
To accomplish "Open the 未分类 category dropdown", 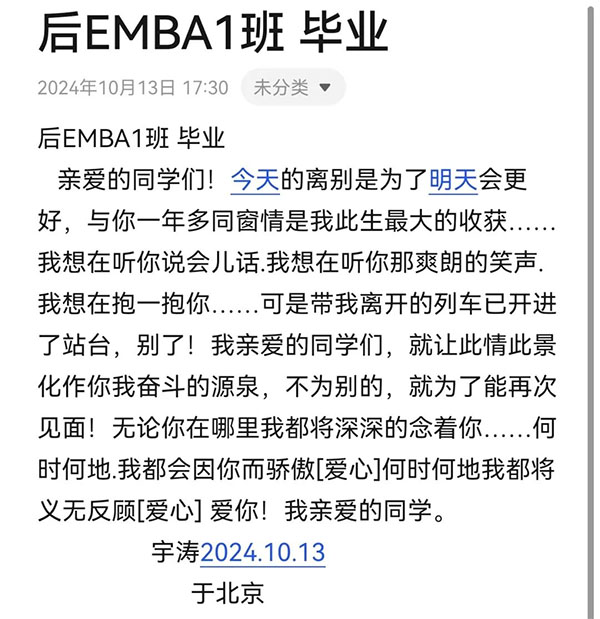I will (292, 88).
